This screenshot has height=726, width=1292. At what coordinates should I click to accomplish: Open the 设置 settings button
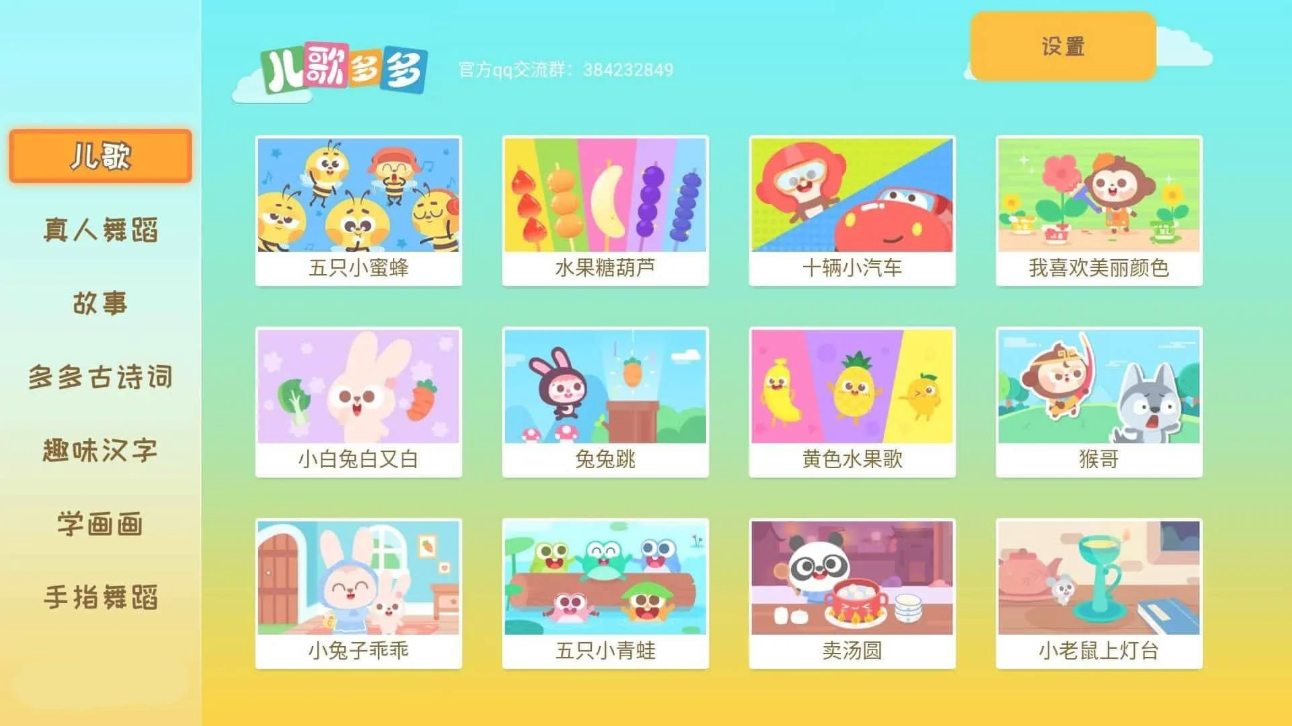click(1063, 47)
